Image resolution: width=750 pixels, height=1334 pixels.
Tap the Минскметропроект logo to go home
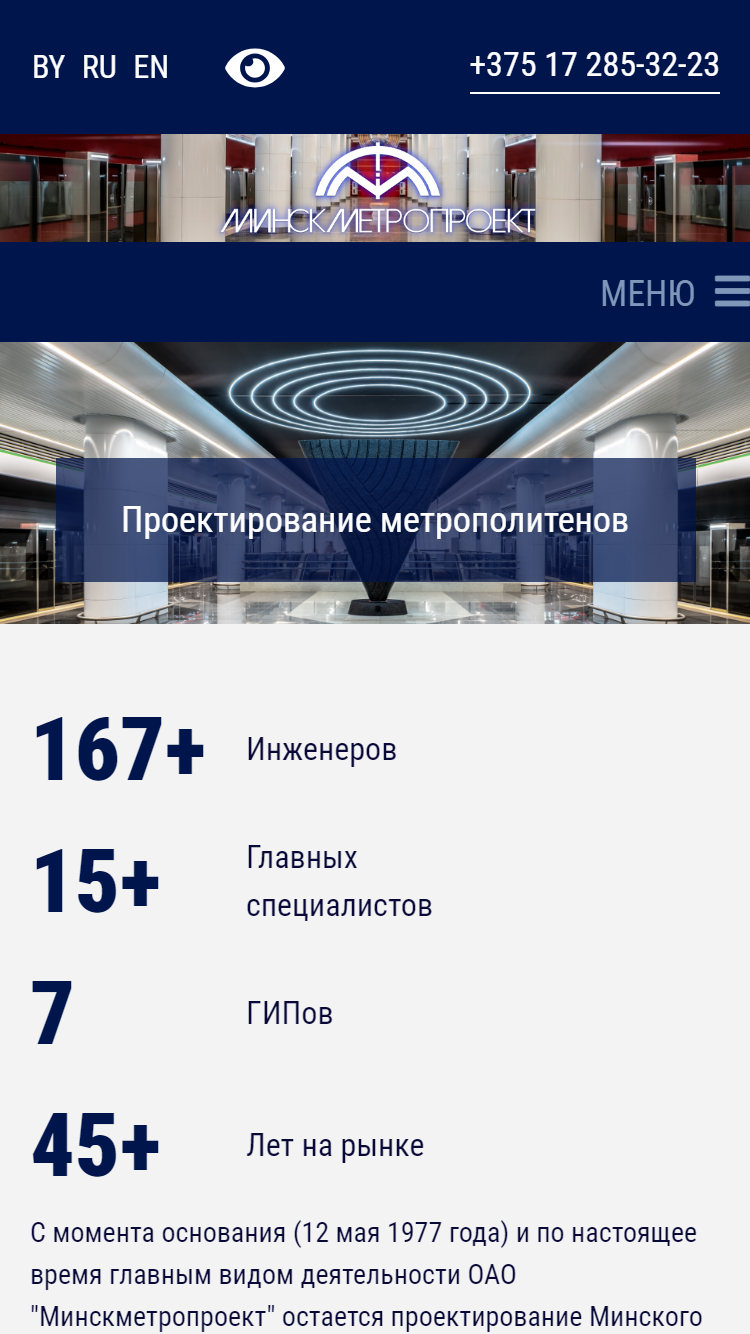click(378, 189)
